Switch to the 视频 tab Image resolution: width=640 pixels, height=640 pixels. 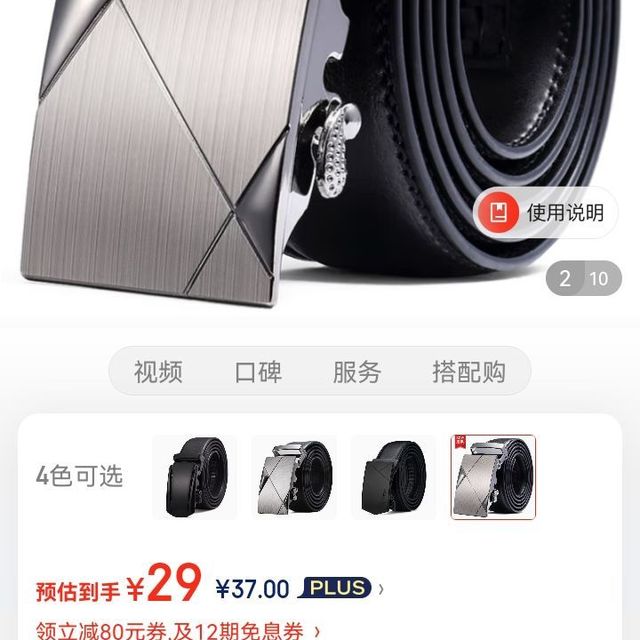158,373
